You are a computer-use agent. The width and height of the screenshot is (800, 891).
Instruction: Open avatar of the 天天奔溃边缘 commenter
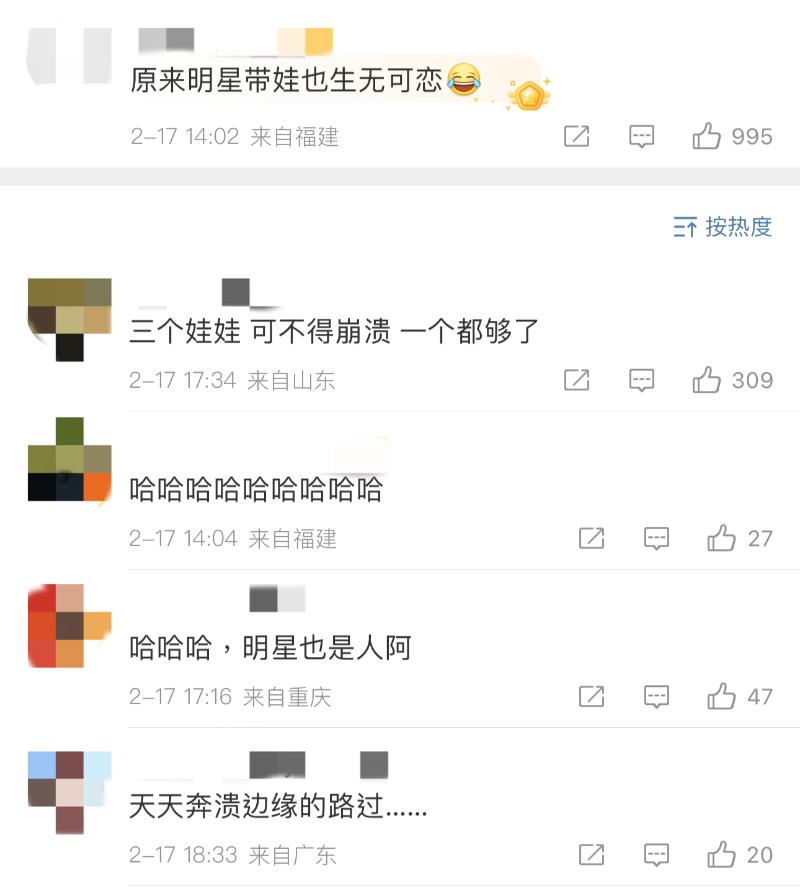pyautogui.click(x=69, y=792)
